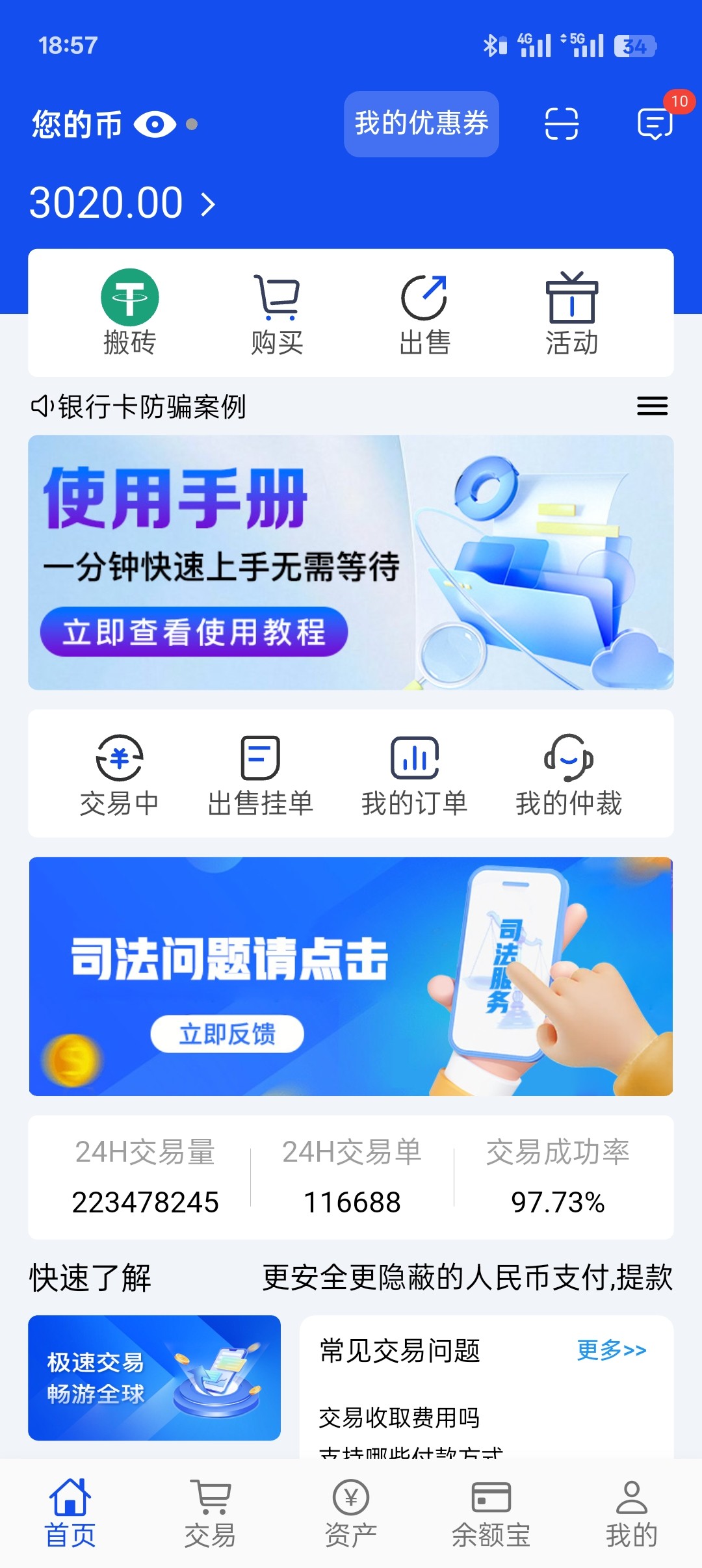Screen dimensions: 702x1568
Task: Open 我的优惠券 coupons
Action: [x=421, y=124]
